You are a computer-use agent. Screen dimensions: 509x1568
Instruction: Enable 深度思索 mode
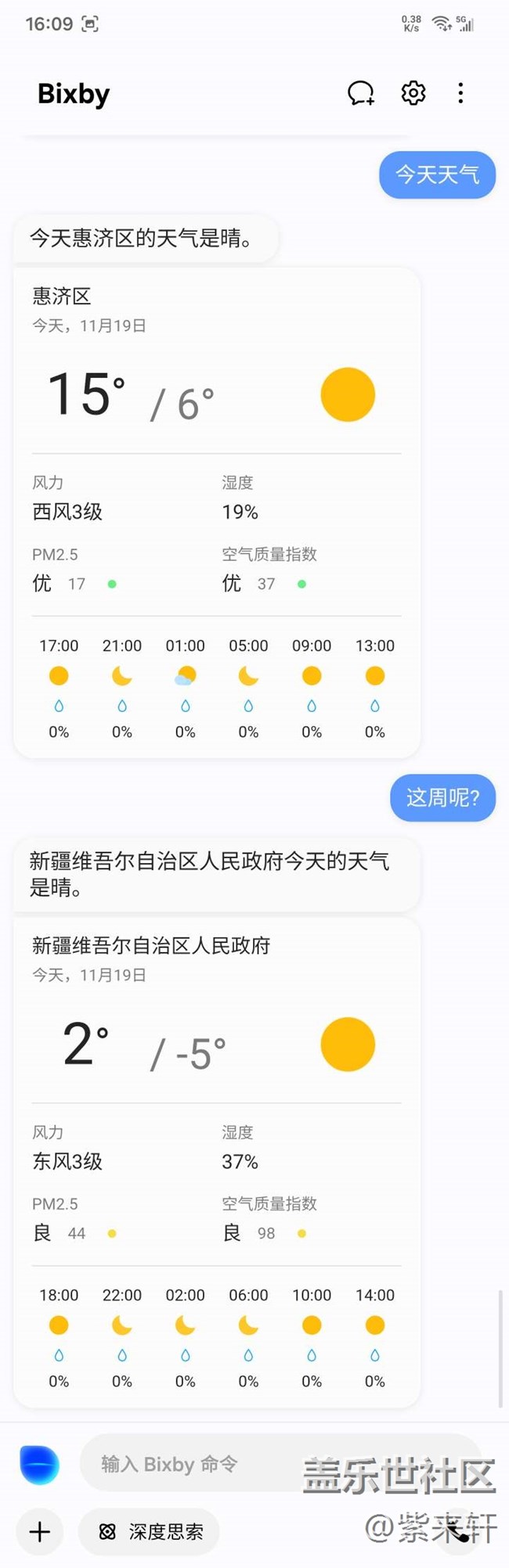click(150, 1531)
